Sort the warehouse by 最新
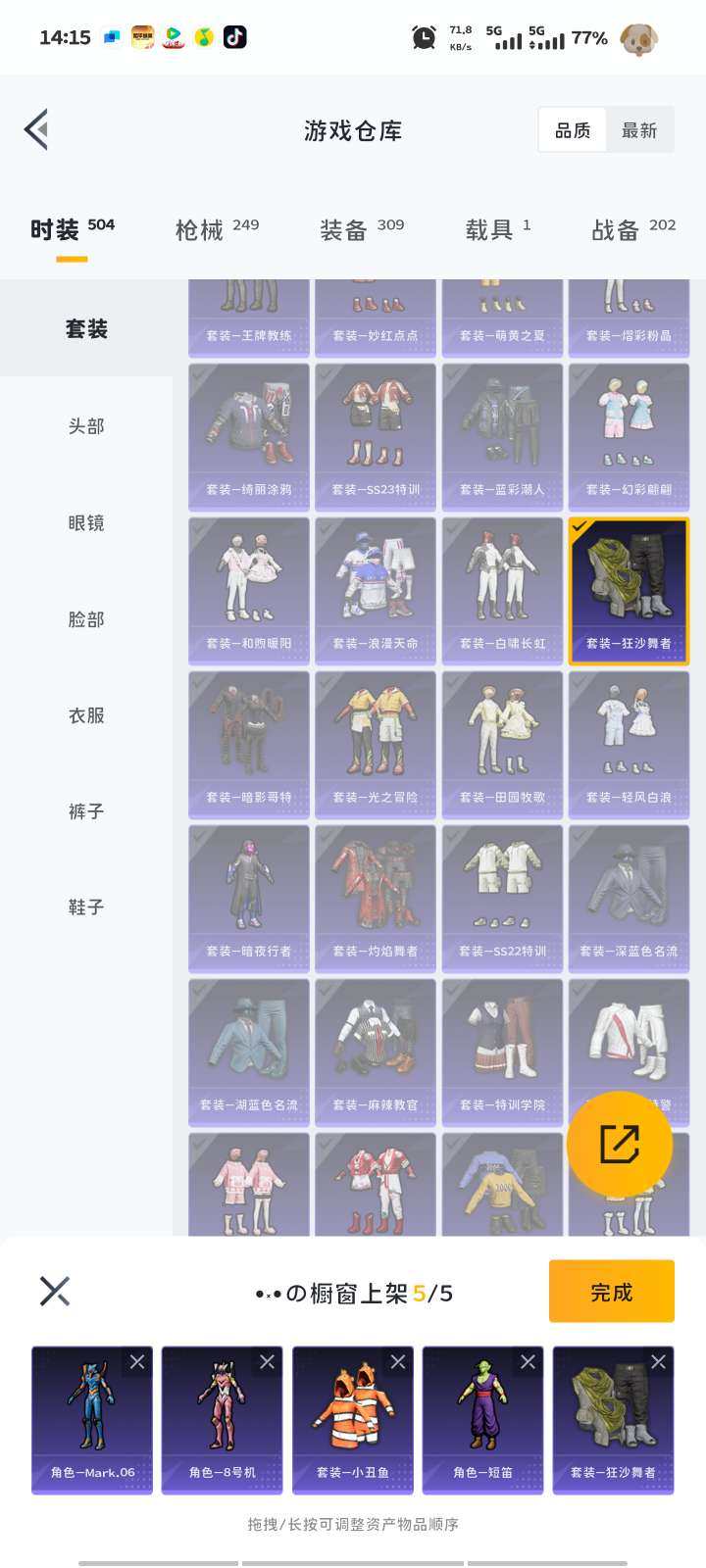This screenshot has width=706, height=1568. tap(639, 130)
